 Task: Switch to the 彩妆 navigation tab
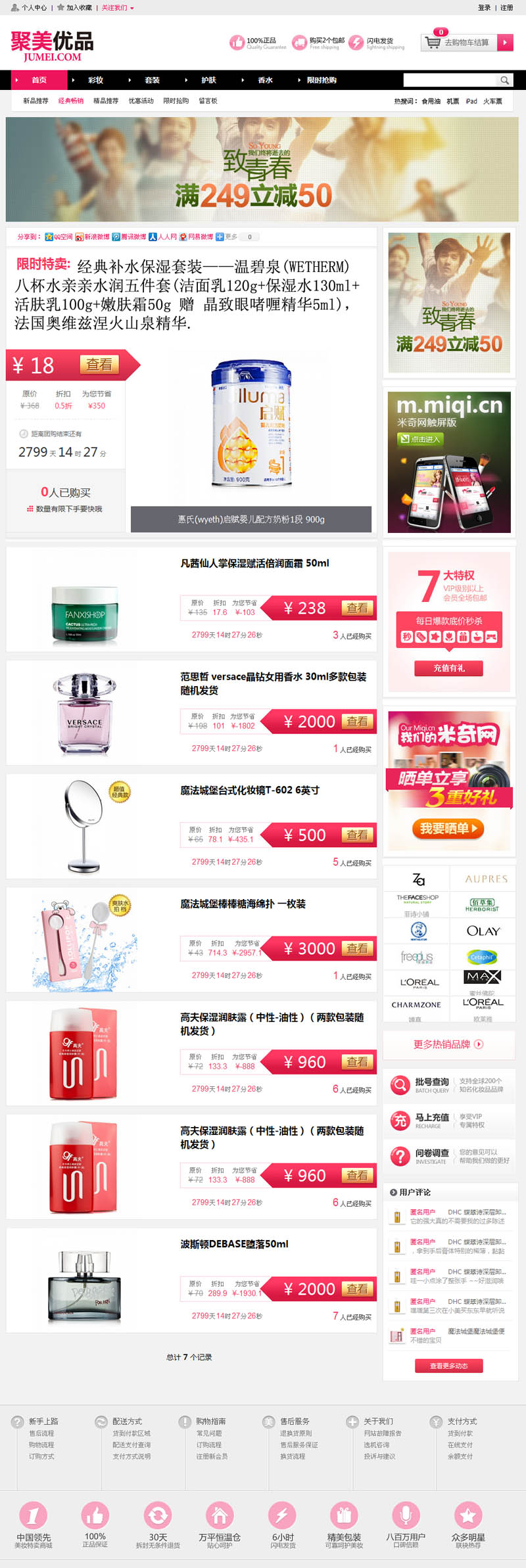coord(96,80)
